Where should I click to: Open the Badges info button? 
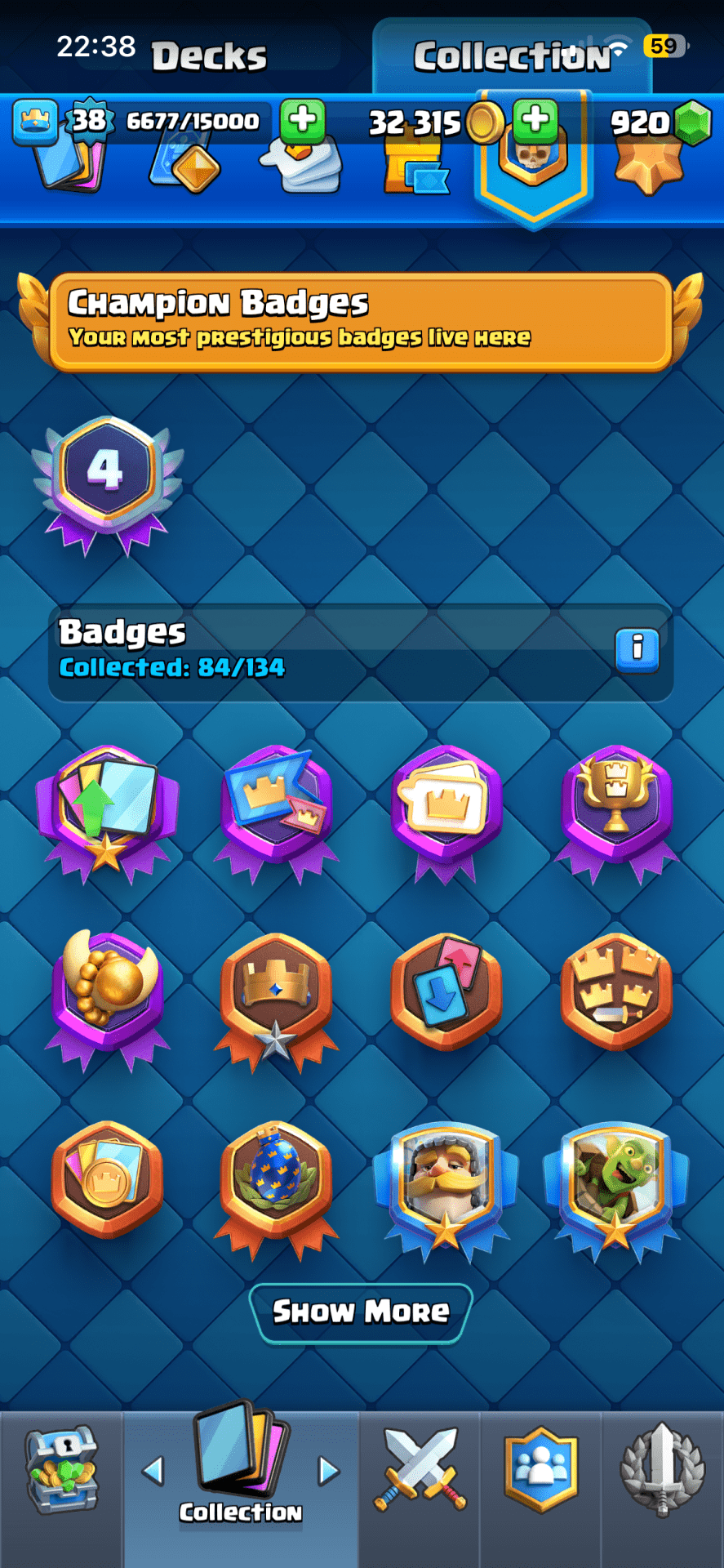637,649
